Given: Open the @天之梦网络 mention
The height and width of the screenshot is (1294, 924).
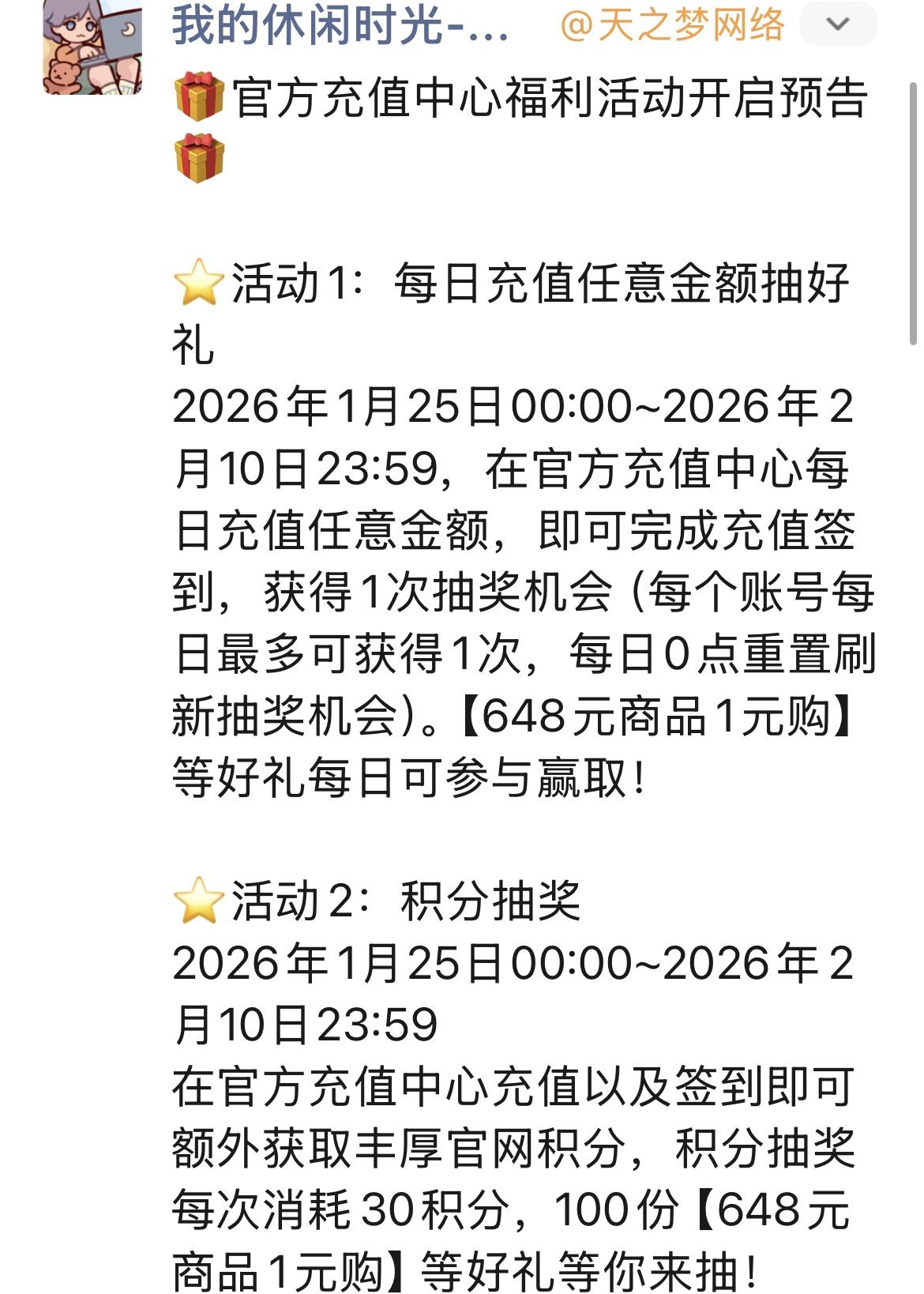Looking at the screenshot, I should 672,25.
